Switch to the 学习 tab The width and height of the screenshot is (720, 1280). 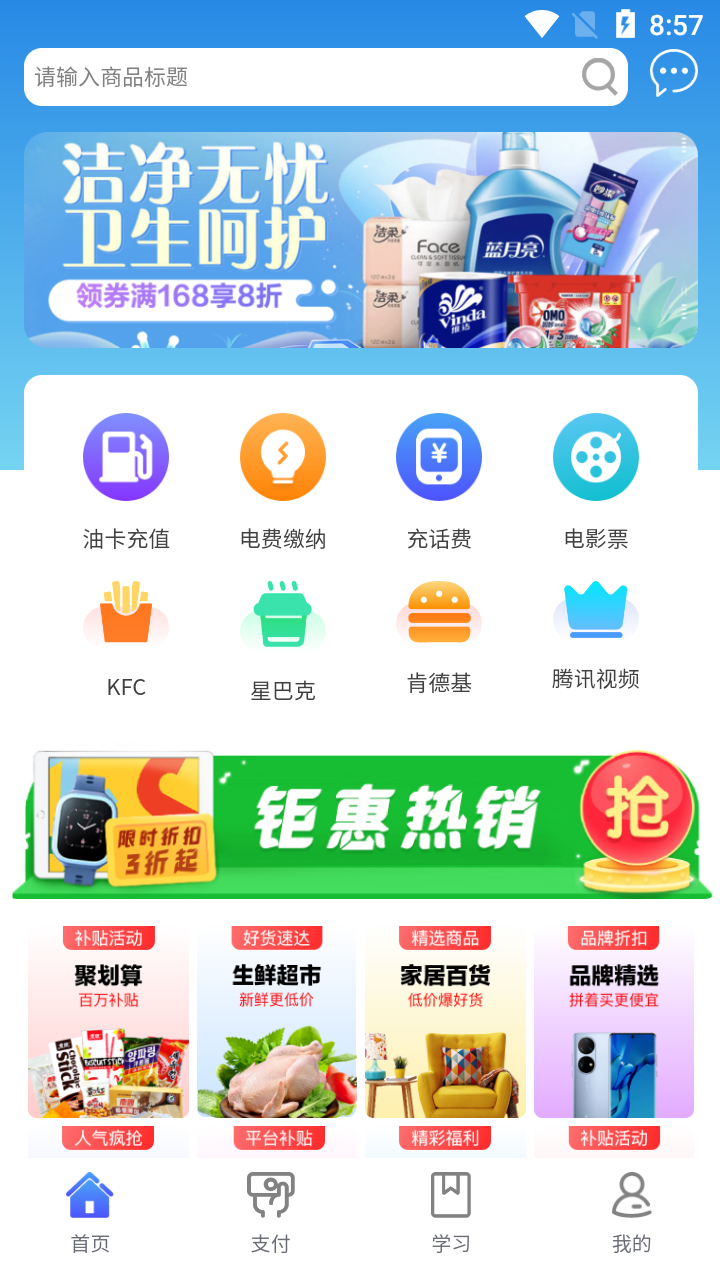[x=450, y=1211]
